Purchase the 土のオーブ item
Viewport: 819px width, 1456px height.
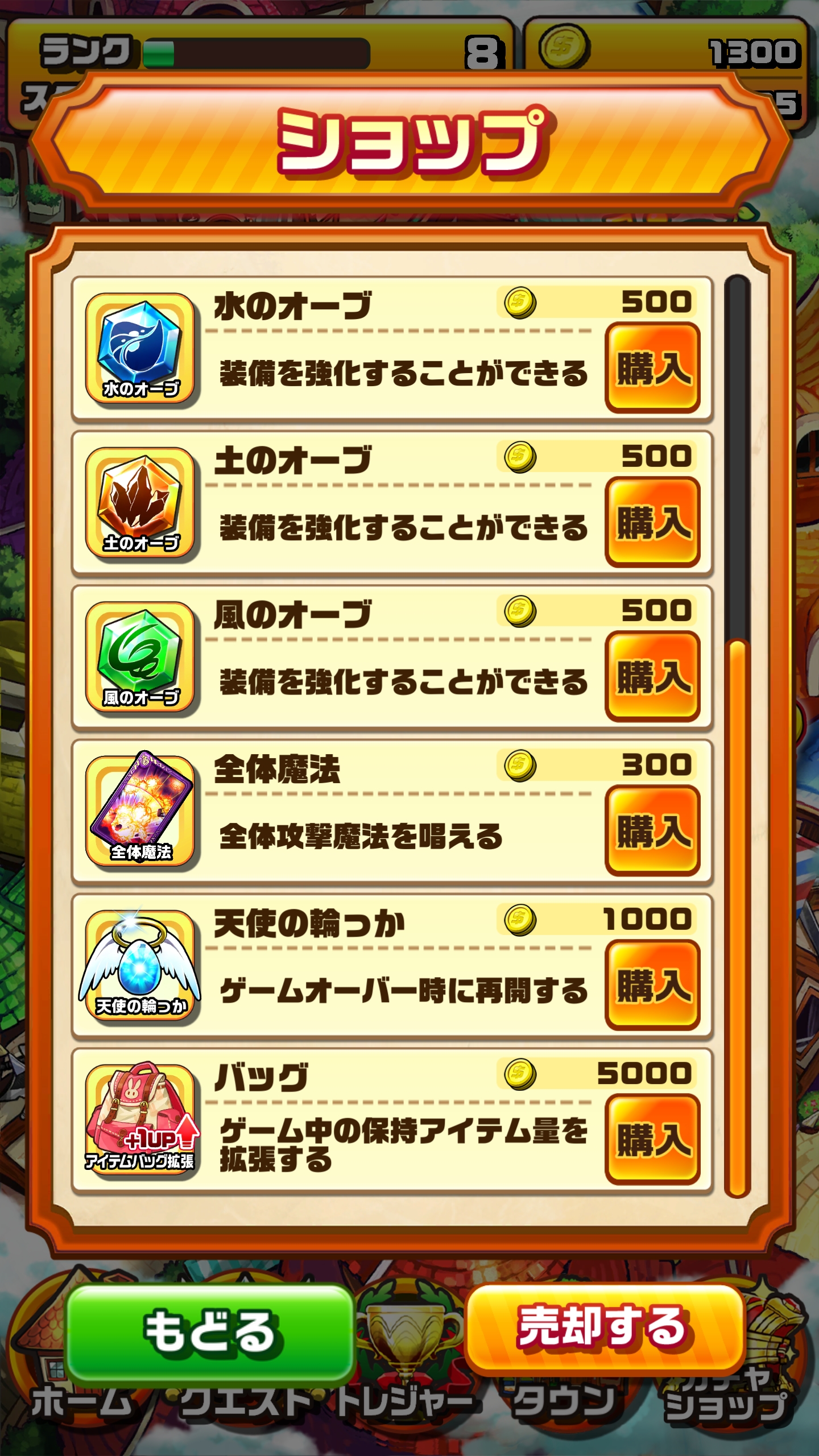click(652, 522)
